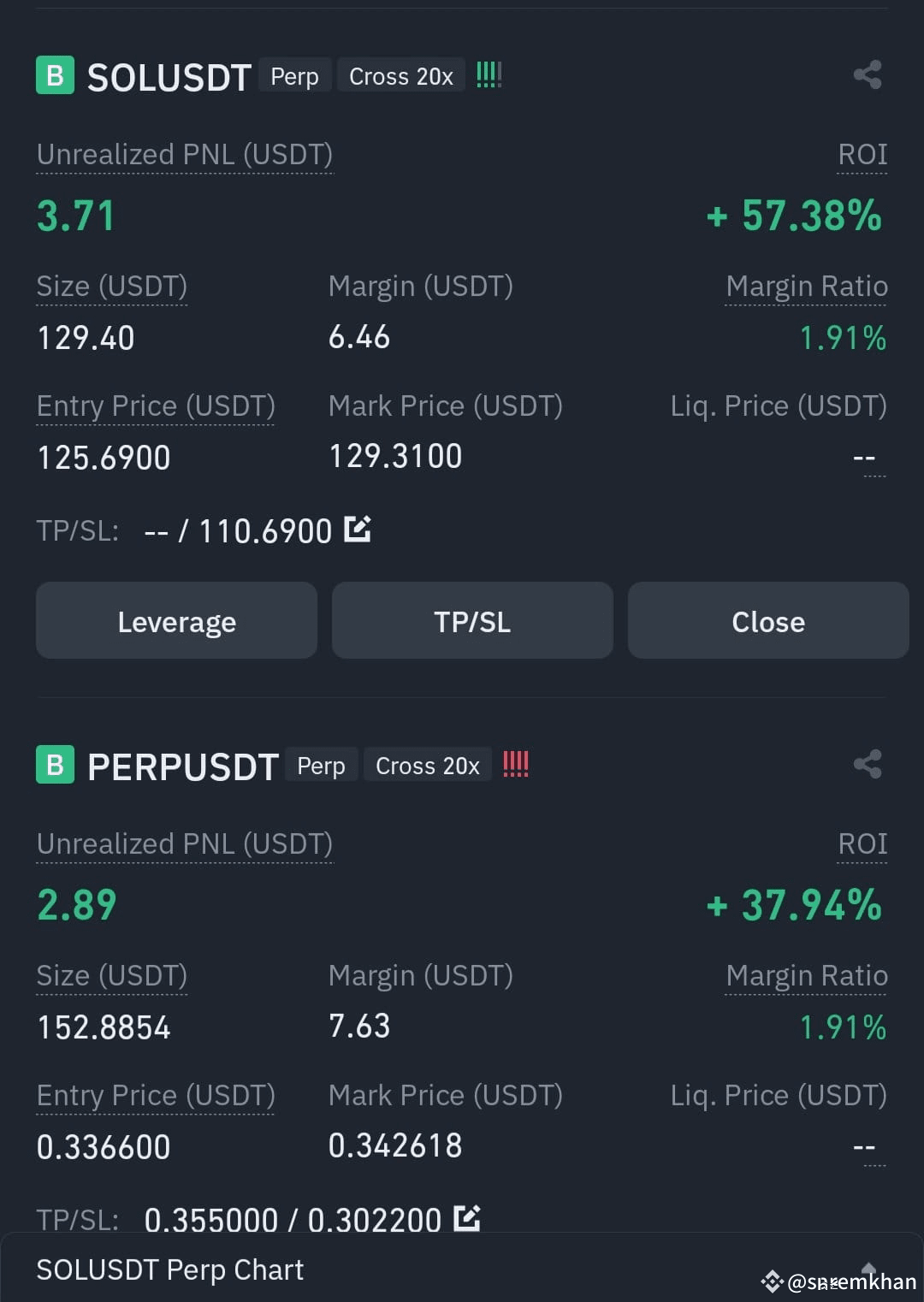Click the Perp tag next to SOLUSDT
The width and height of the screenshot is (924, 1302).
click(x=294, y=76)
